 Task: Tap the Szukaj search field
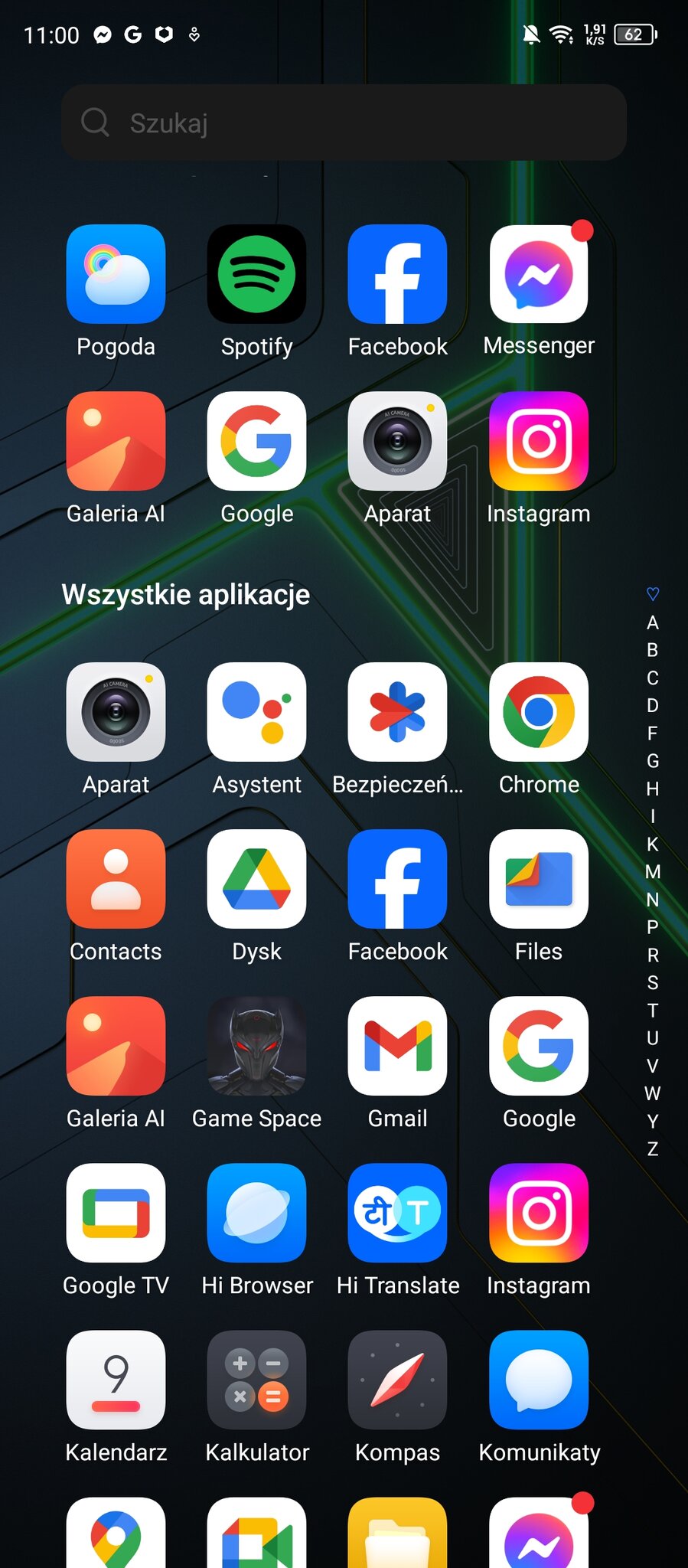(x=344, y=122)
